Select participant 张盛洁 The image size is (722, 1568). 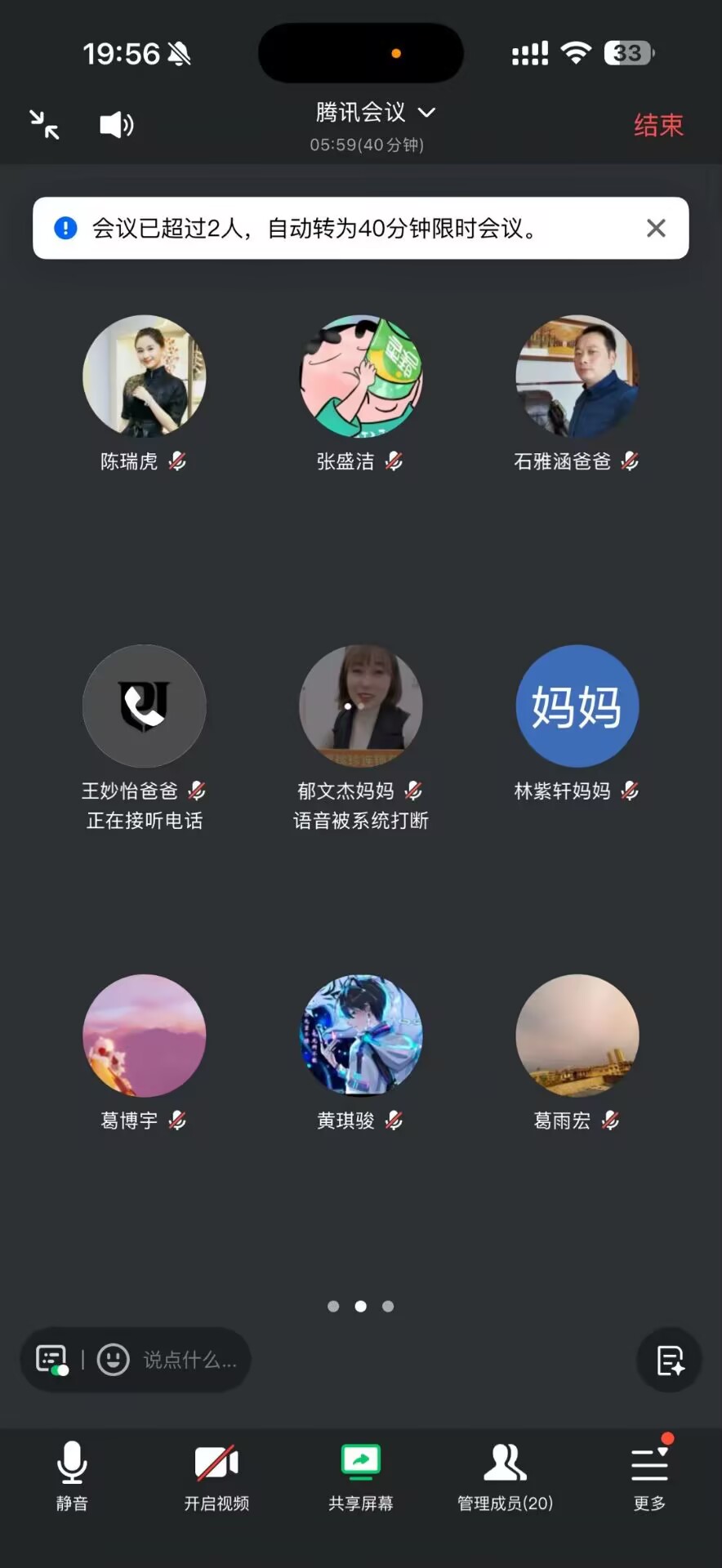[361, 376]
